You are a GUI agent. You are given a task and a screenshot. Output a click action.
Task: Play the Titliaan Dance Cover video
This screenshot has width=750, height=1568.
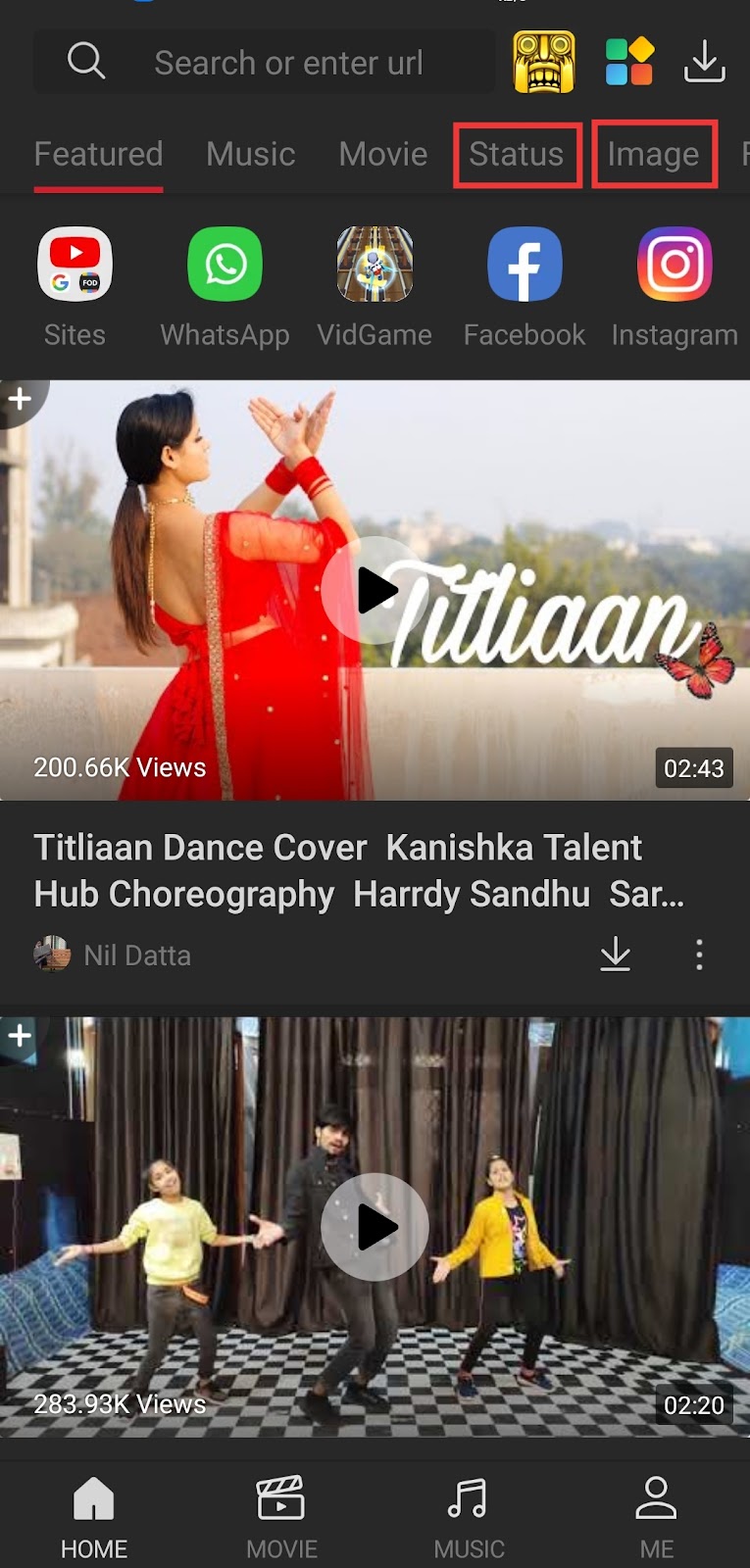coord(375,591)
